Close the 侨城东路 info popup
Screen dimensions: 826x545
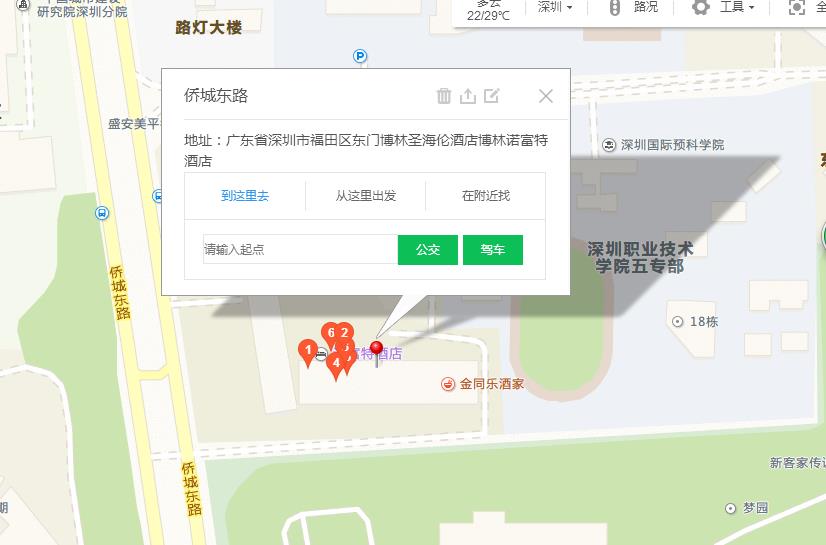[545, 96]
